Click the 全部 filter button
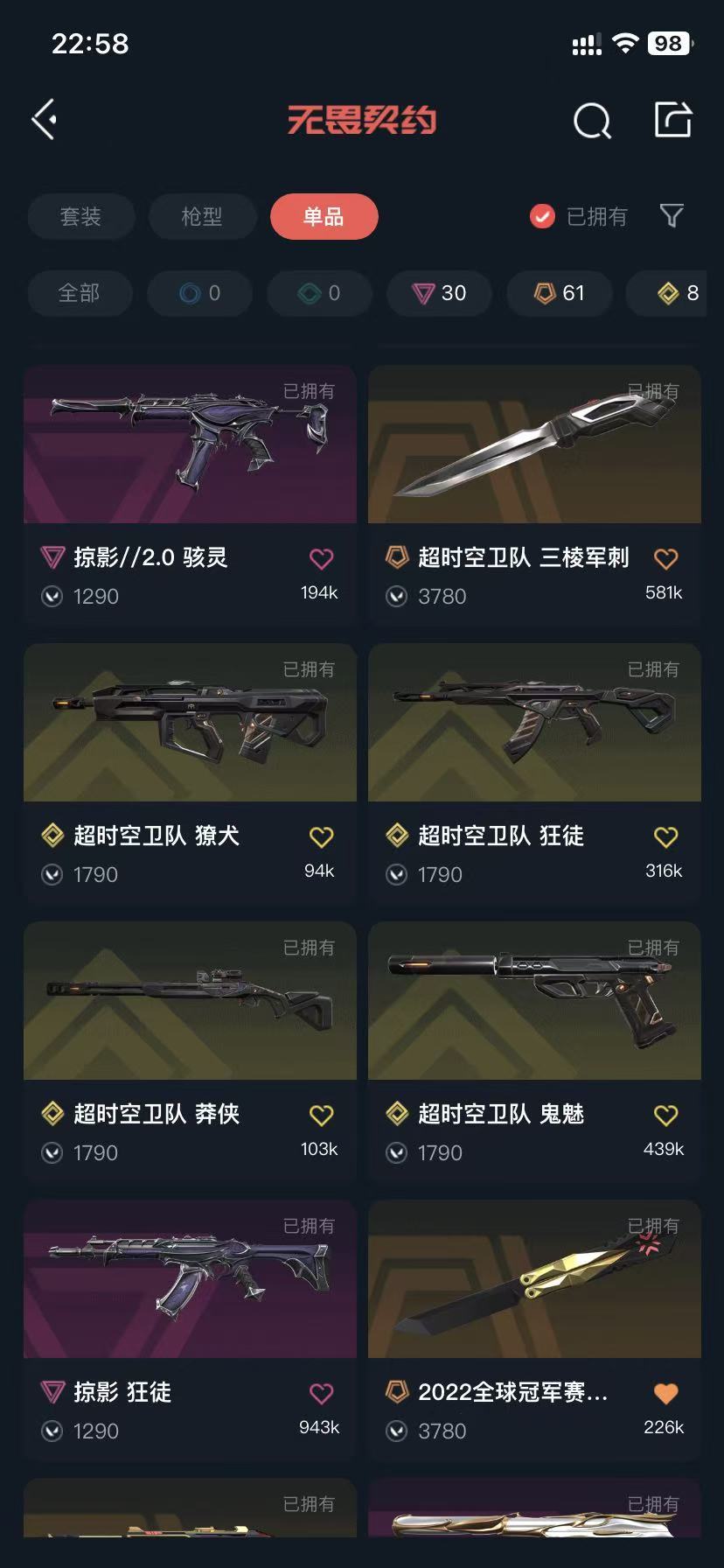Image resolution: width=724 pixels, height=1568 pixels. [80, 293]
